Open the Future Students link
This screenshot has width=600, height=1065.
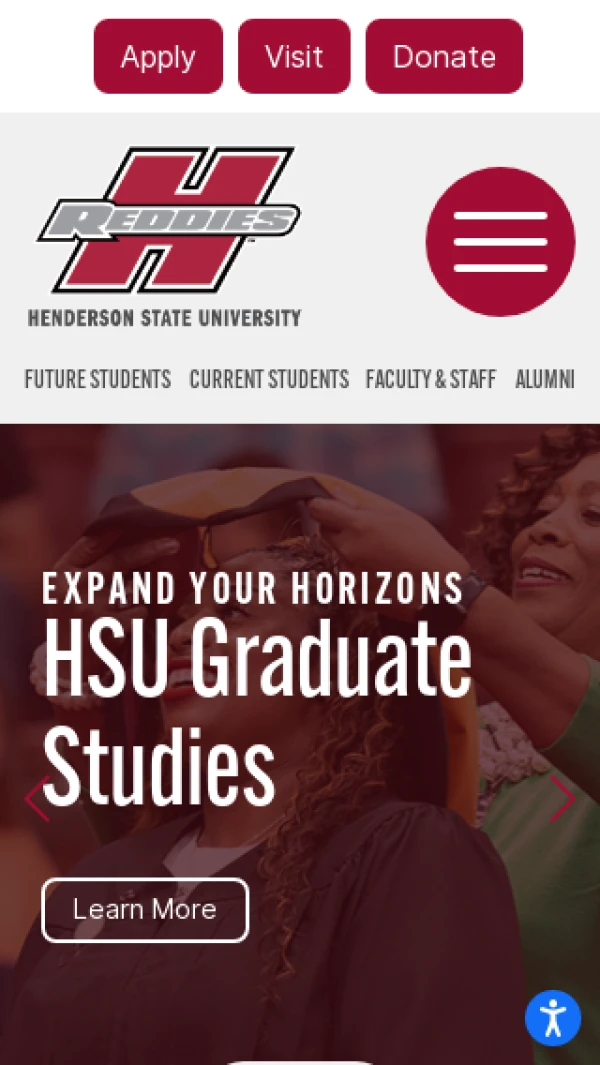tap(97, 380)
